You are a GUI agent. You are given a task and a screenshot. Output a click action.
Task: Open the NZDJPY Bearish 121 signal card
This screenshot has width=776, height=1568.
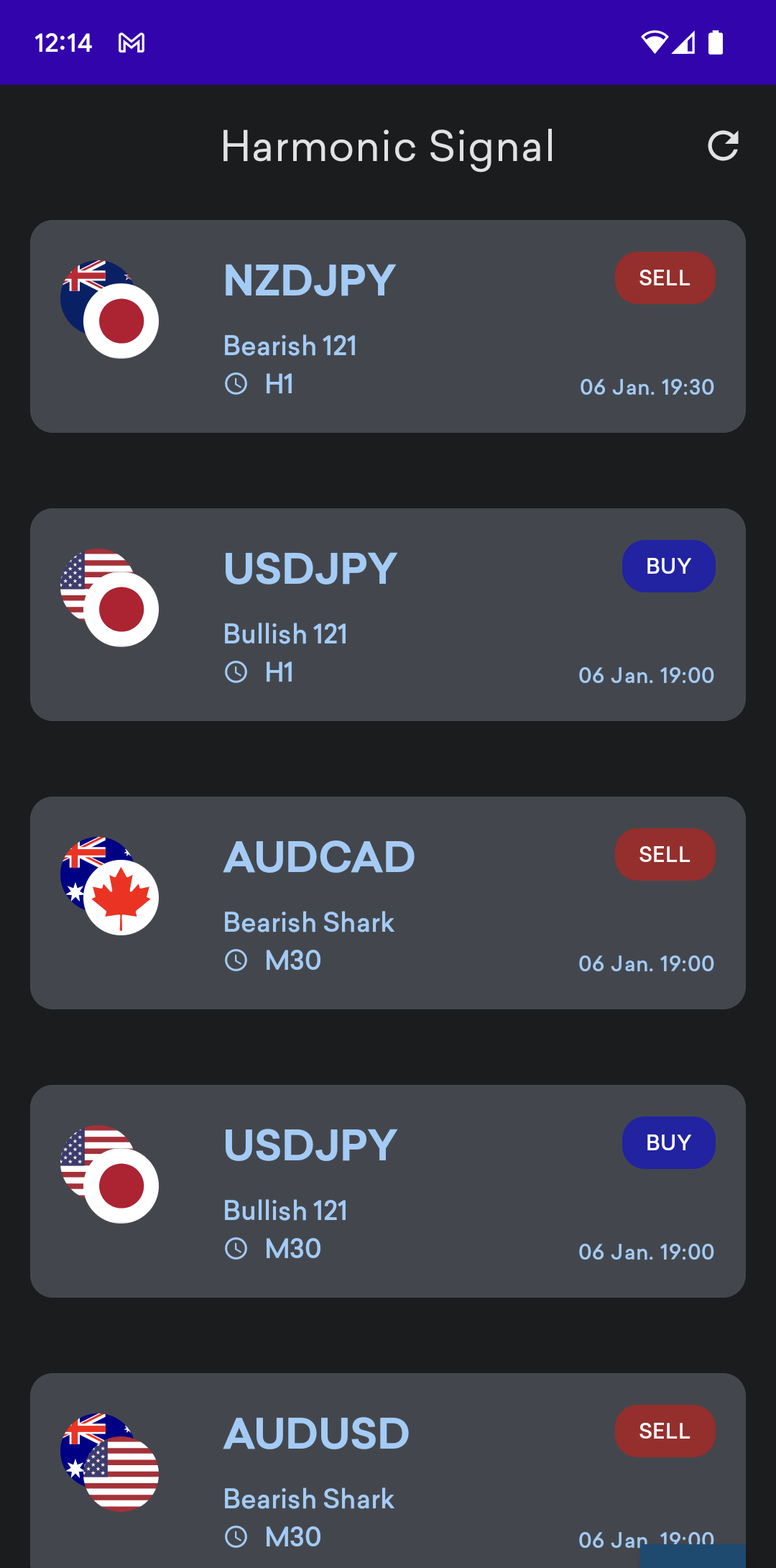[388, 326]
